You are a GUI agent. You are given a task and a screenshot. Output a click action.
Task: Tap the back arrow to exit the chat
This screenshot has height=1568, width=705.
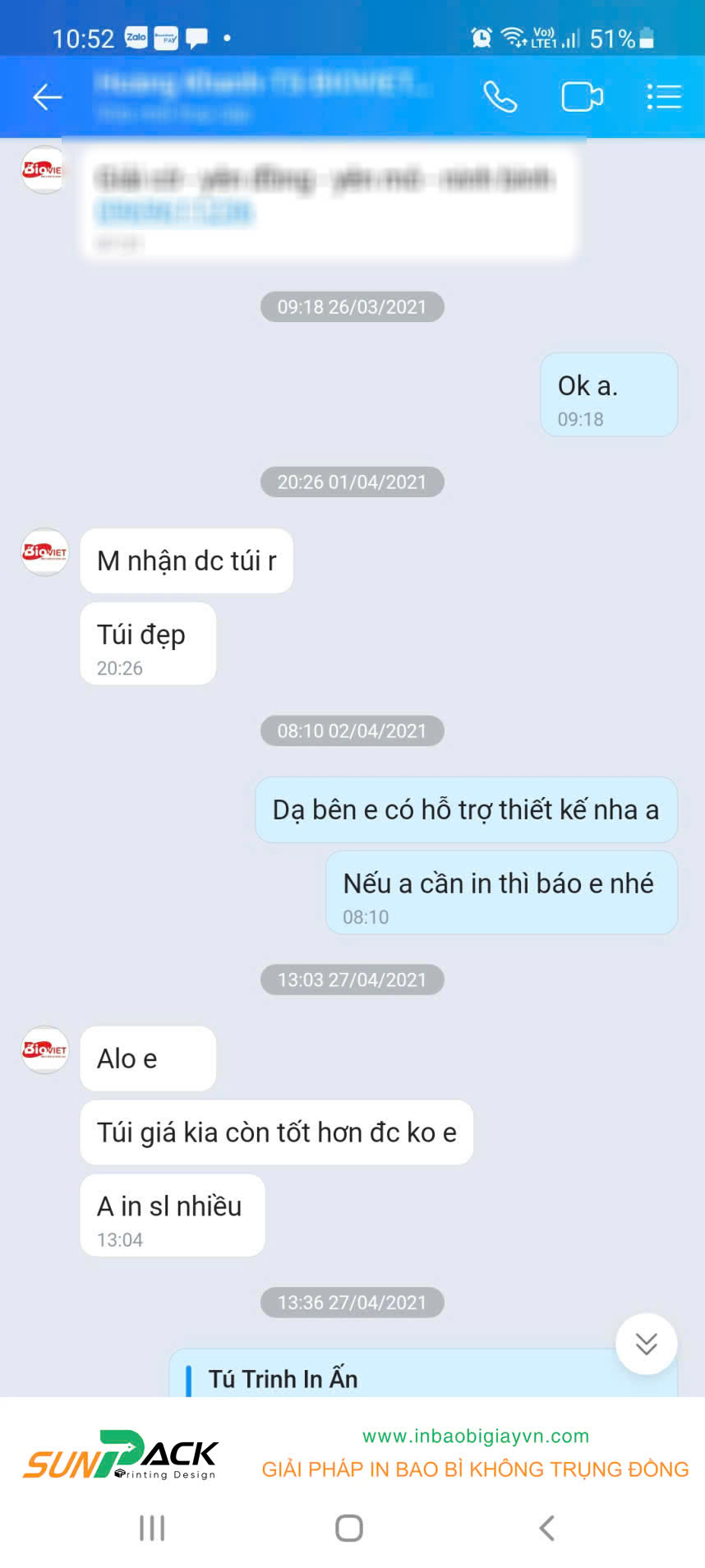46,96
